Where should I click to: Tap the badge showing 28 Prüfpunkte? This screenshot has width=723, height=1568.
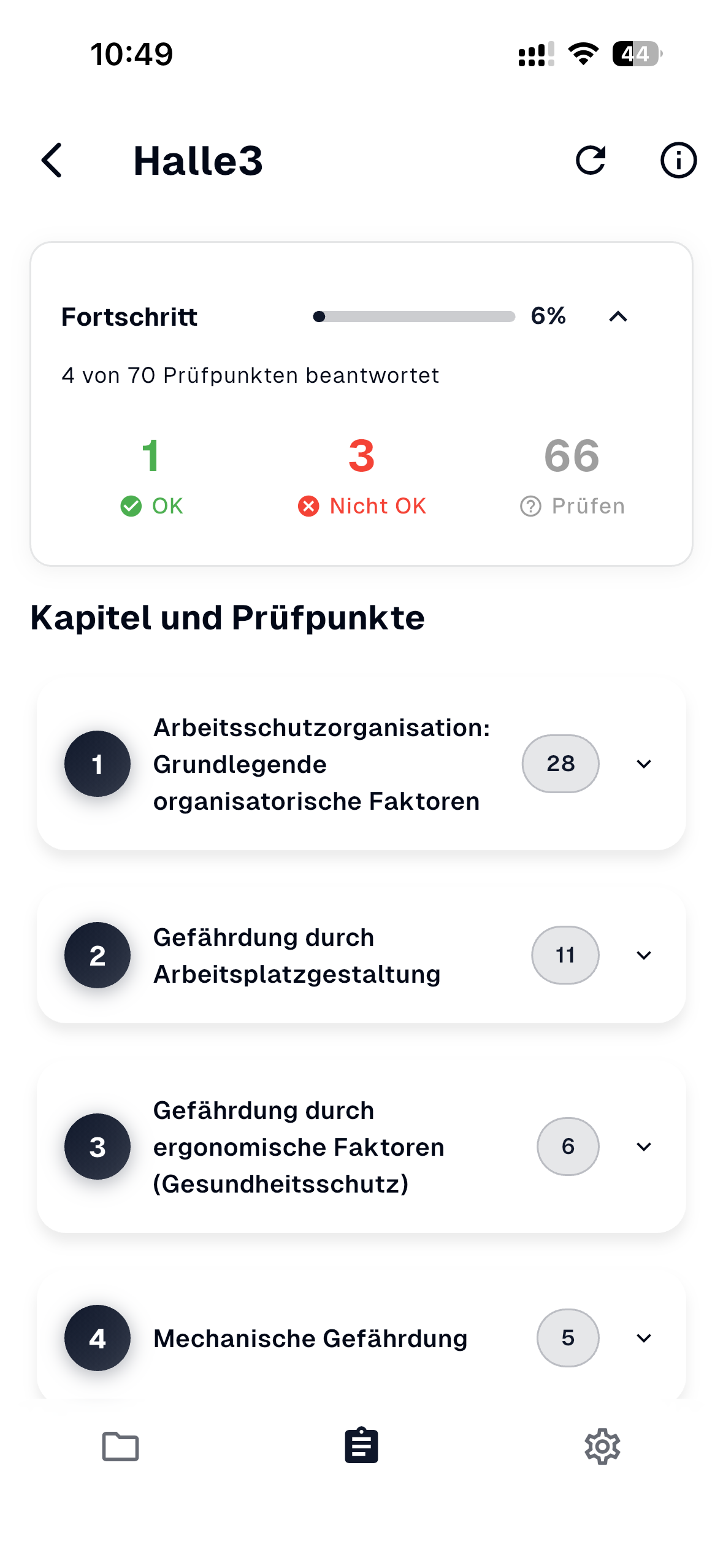tap(560, 764)
